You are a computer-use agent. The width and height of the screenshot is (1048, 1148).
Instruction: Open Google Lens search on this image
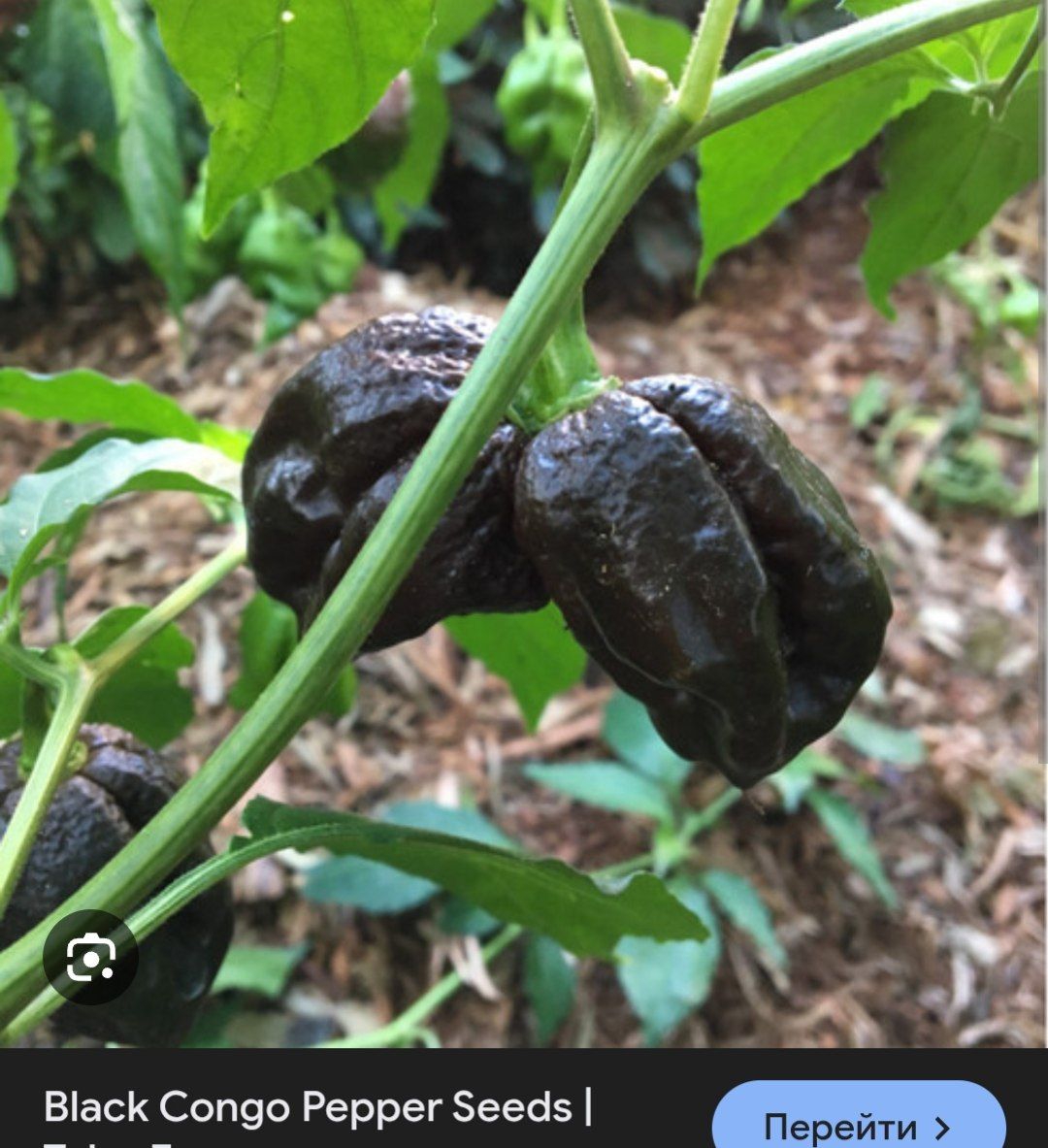[90, 958]
